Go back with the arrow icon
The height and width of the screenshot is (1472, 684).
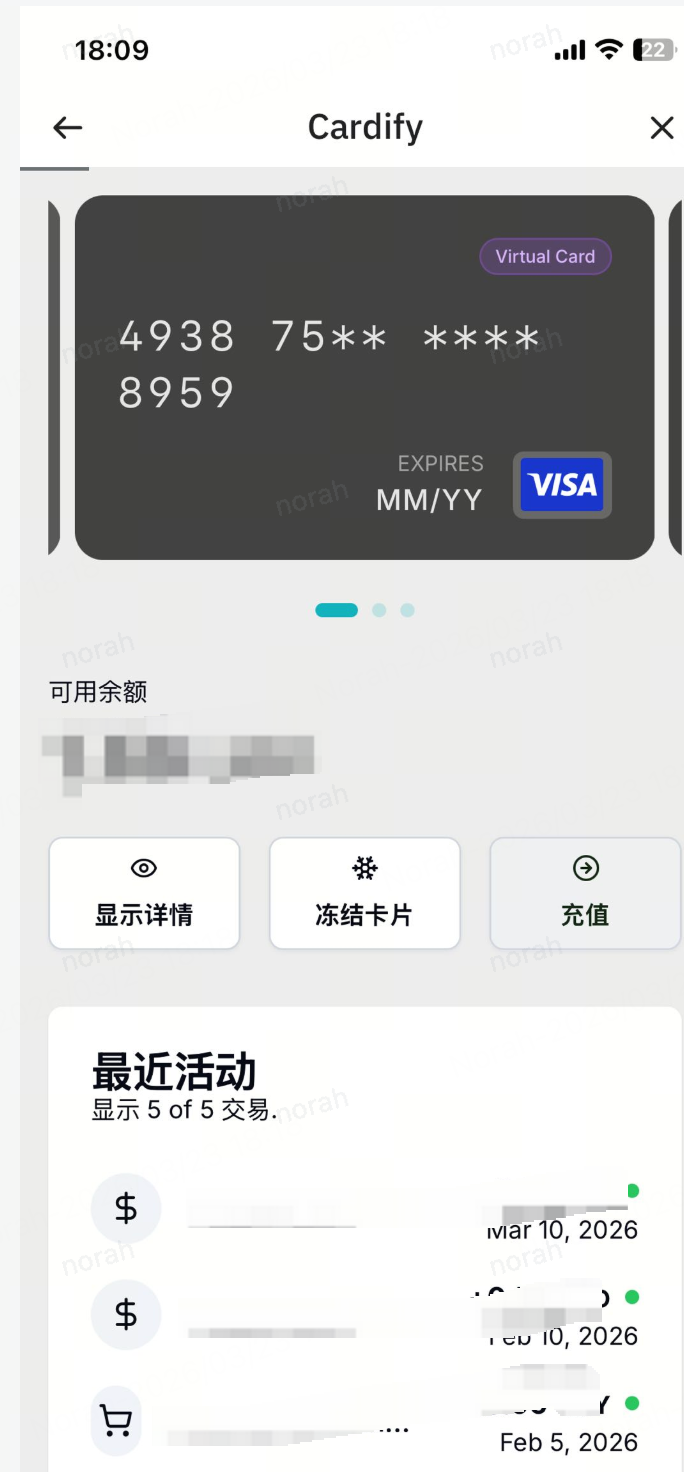[x=67, y=128]
